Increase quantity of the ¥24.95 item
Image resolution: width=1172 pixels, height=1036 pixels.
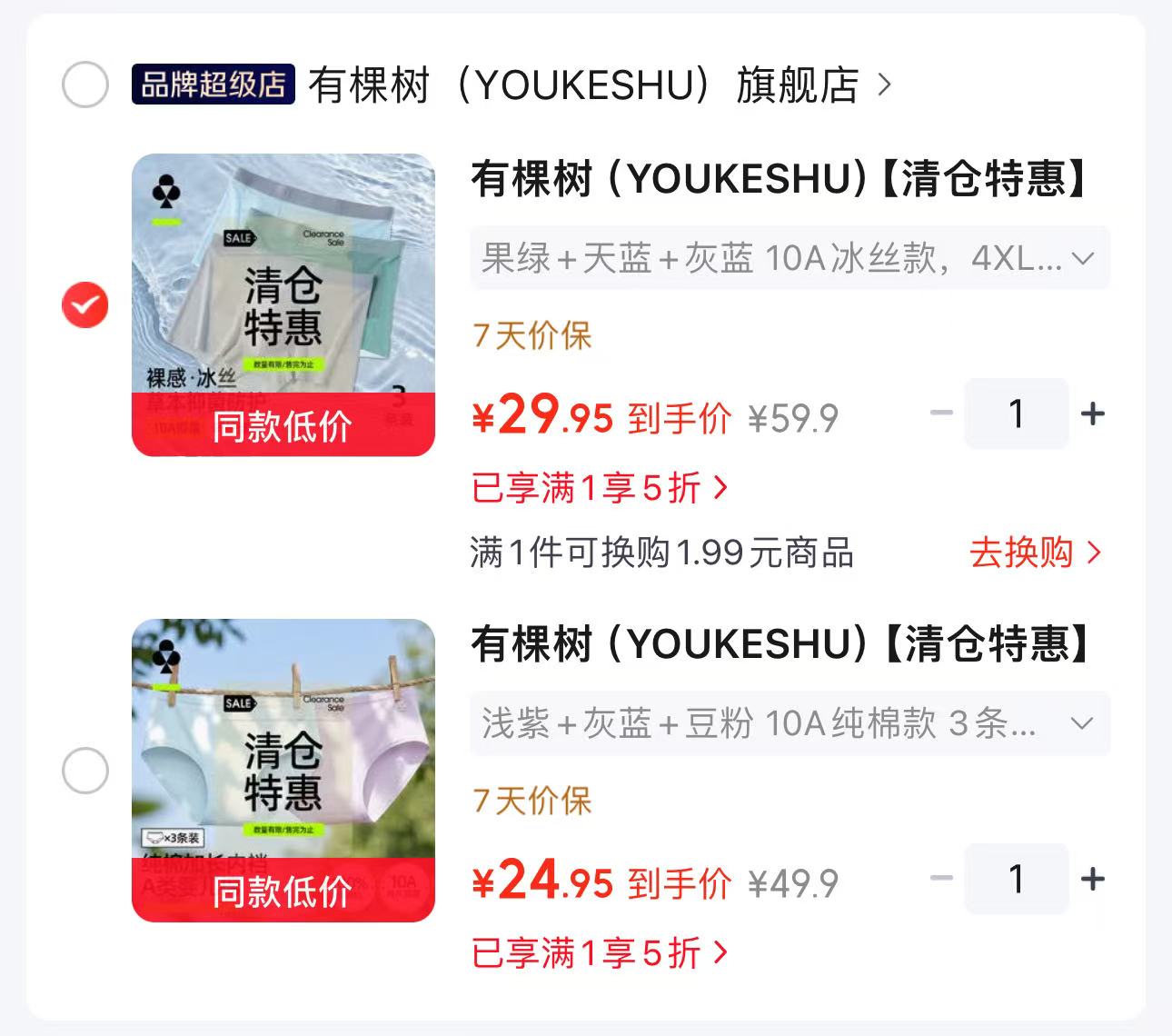point(1093,879)
